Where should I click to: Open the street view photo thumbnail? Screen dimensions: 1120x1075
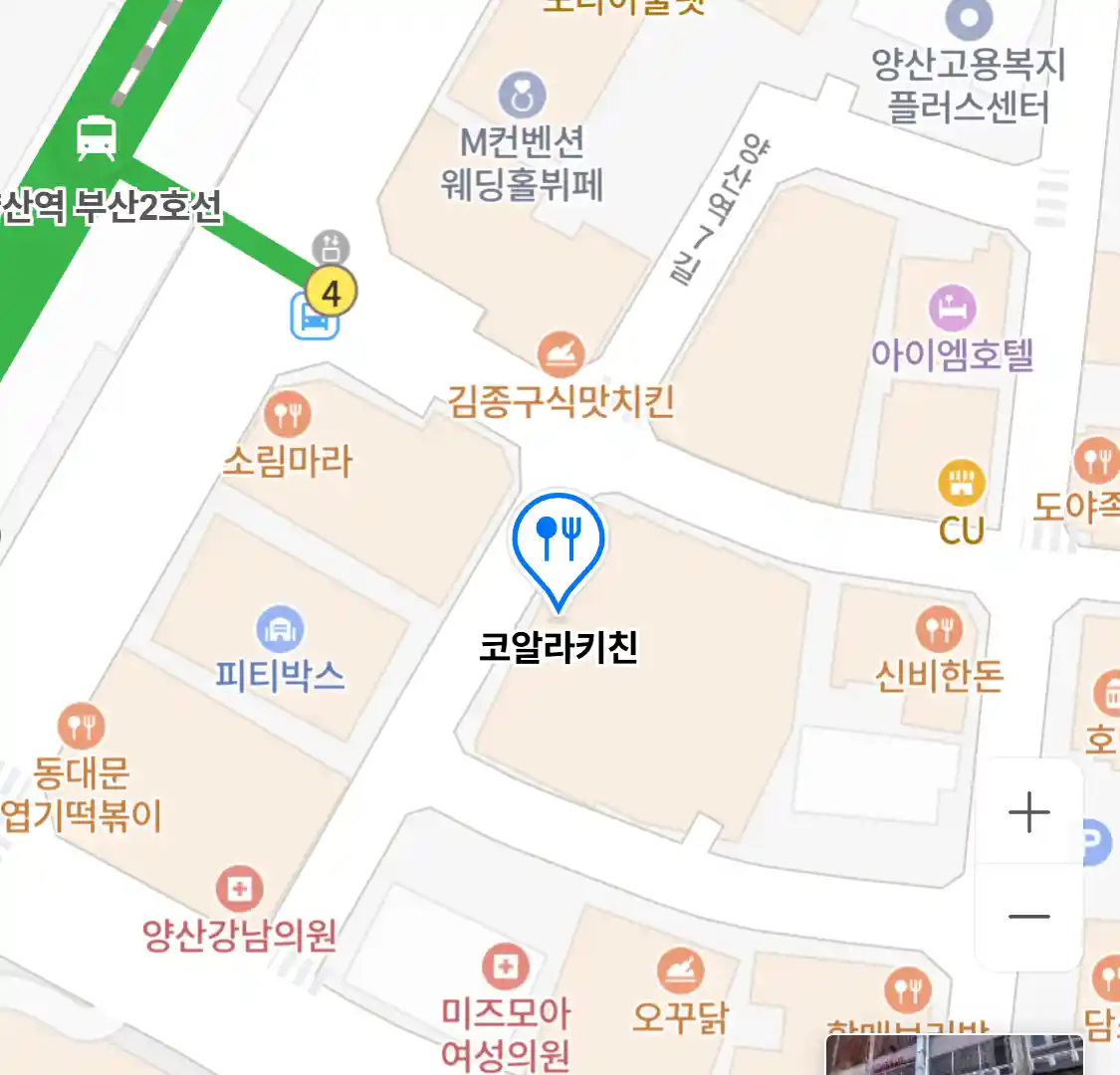point(954,1055)
